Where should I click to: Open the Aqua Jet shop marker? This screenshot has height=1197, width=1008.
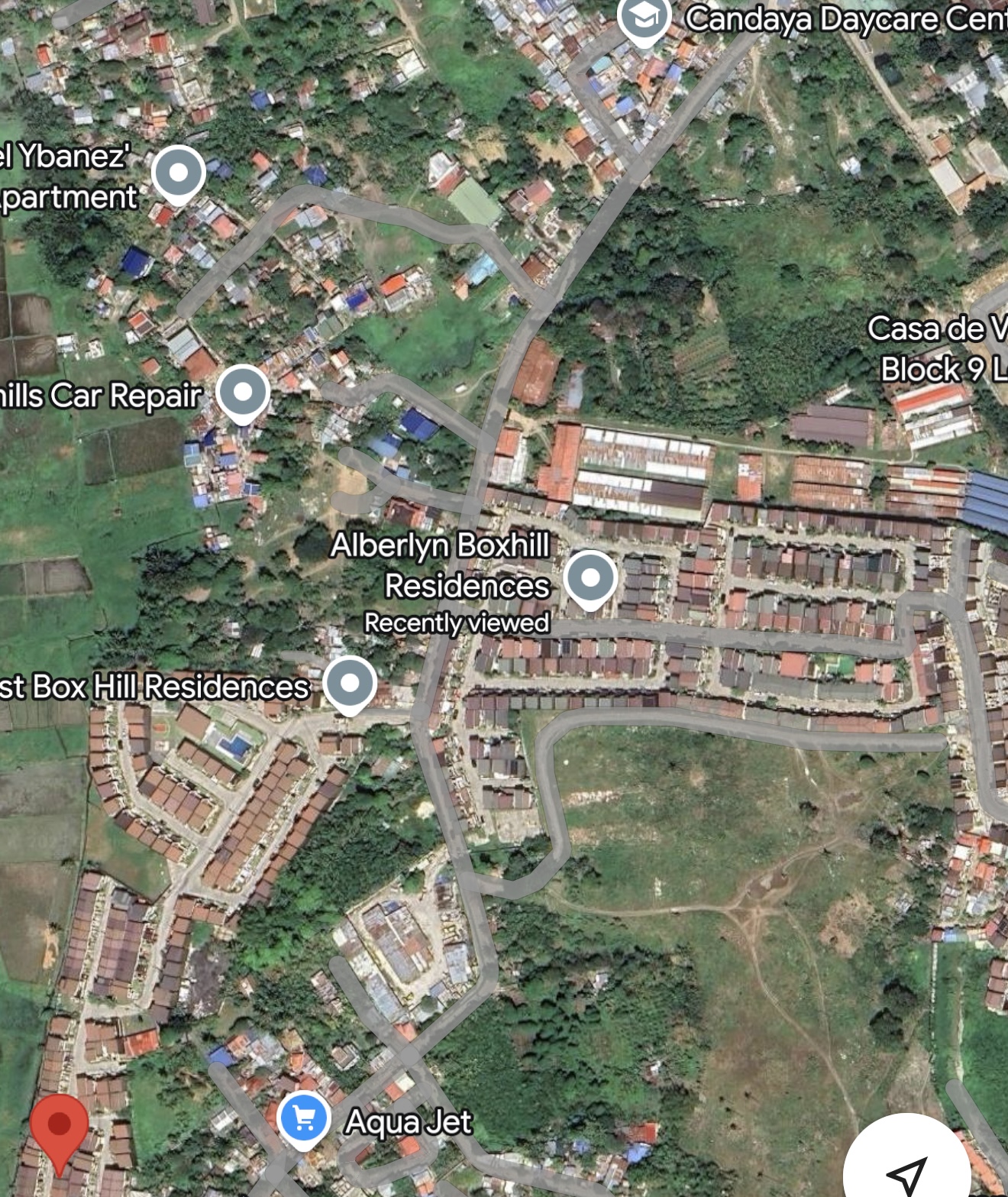tap(304, 1119)
